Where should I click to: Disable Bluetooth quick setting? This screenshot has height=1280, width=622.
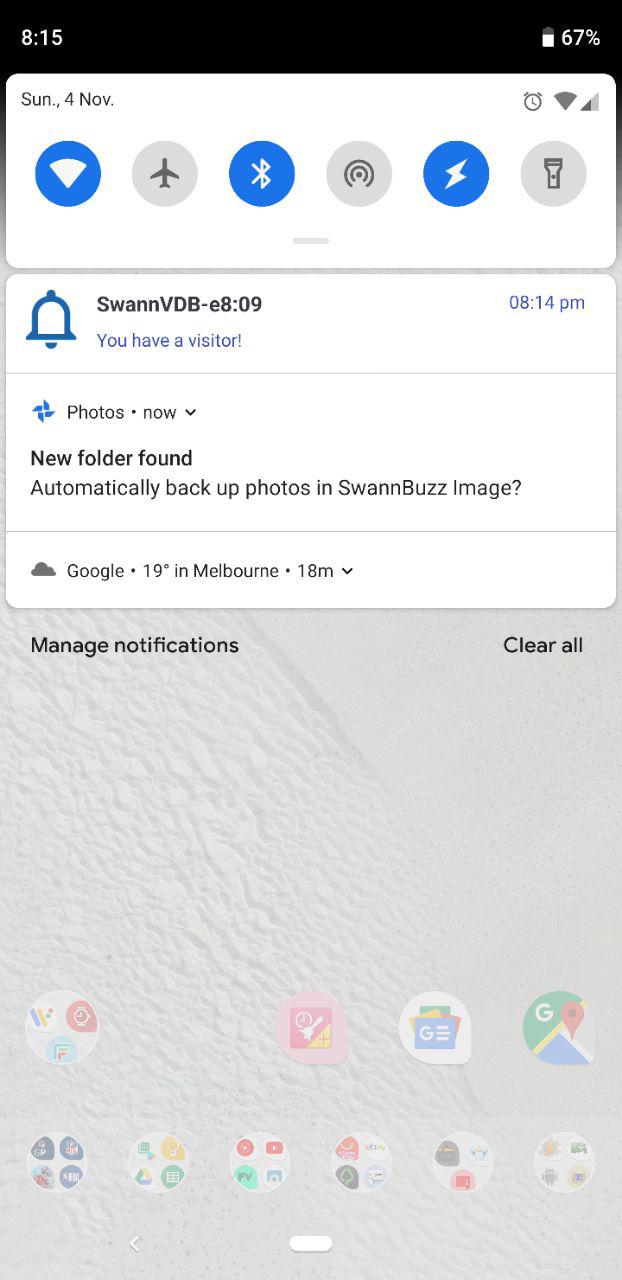(262, 174)
